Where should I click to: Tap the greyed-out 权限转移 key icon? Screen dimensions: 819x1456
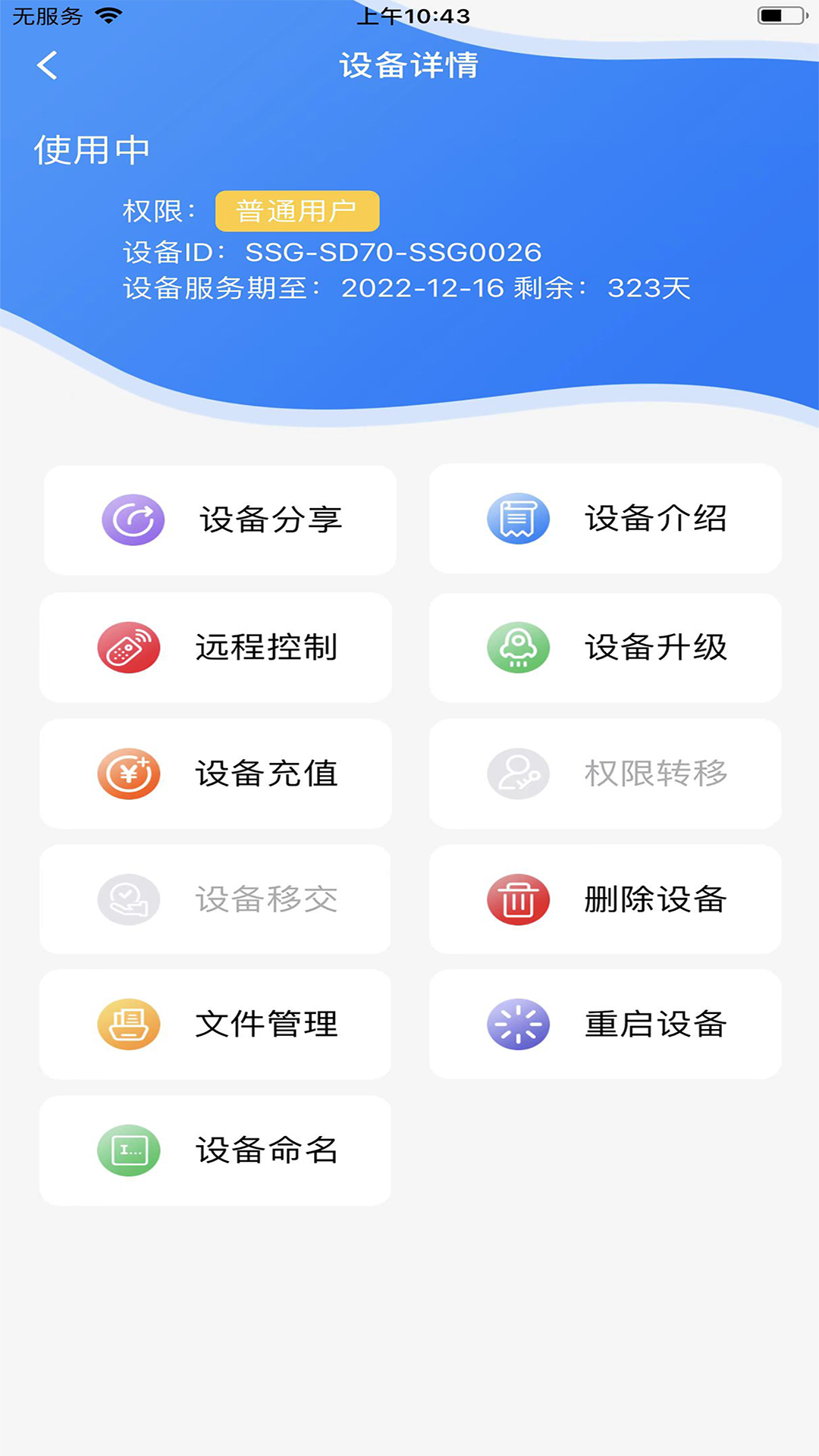[519, 773]
